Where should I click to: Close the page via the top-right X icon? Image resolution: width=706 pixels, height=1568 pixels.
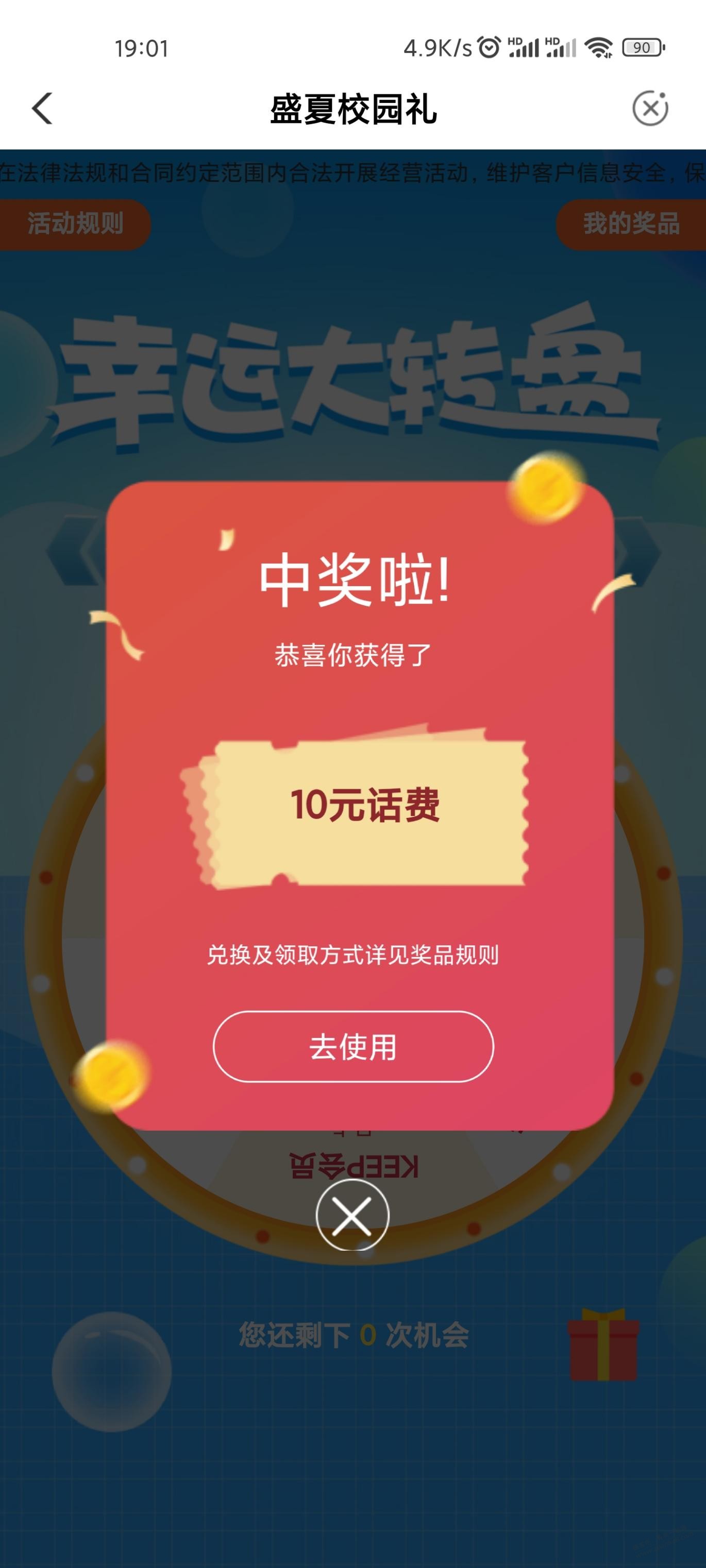tap(650, 109)
